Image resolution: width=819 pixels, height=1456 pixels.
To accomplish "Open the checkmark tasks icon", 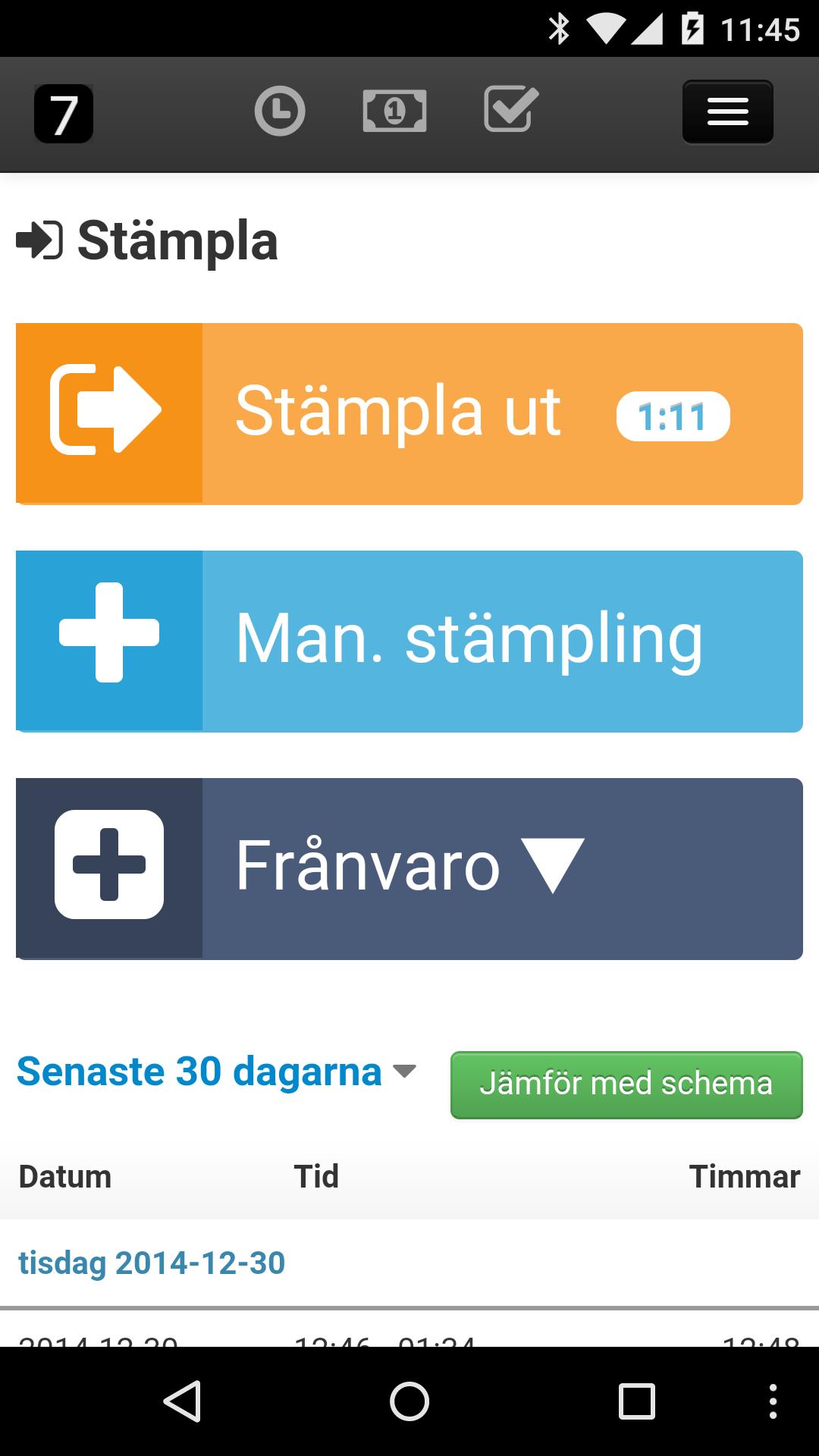I will (511, 109).
